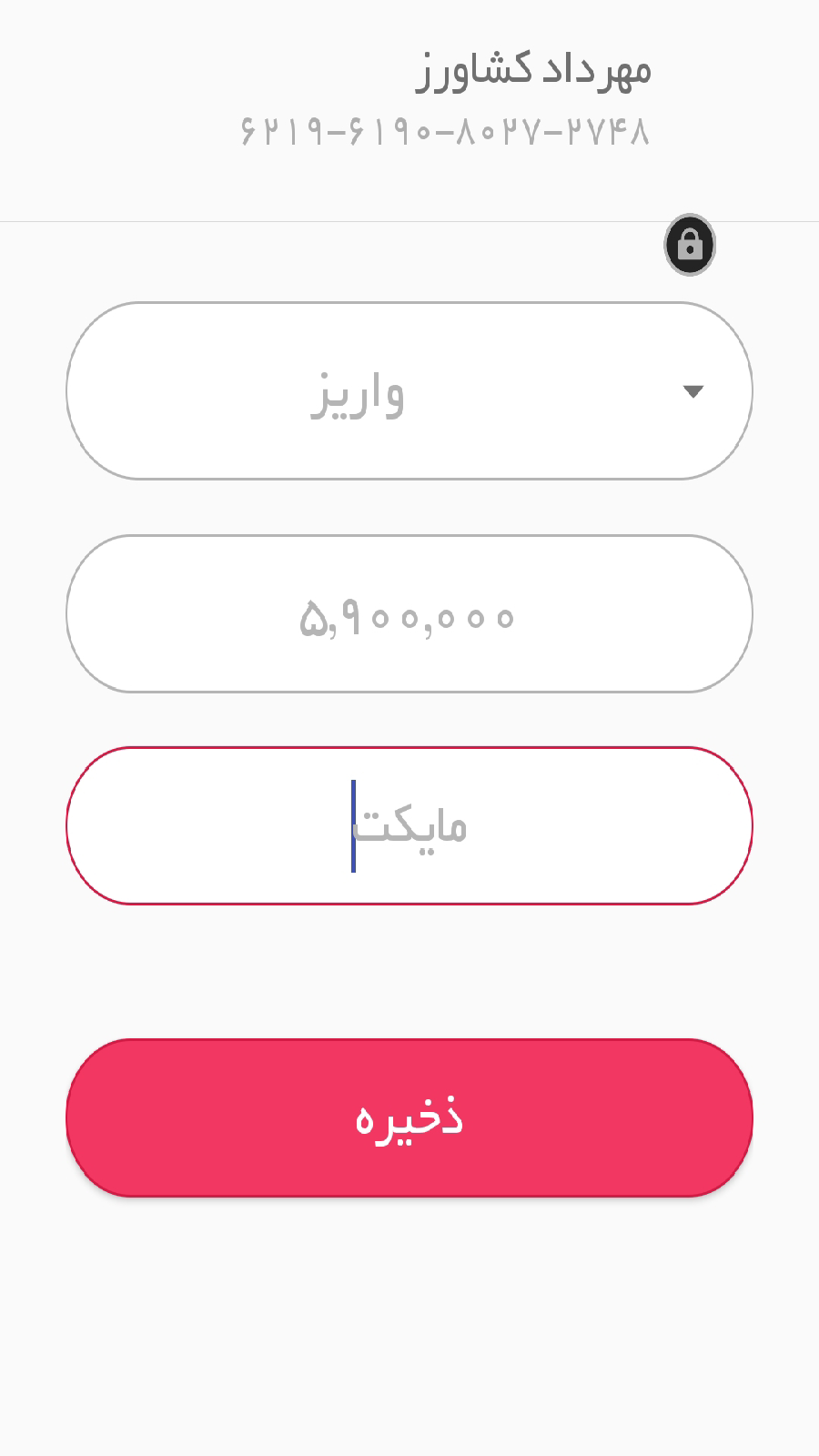
Task: Save the transaction with ذخیره
Action: click(409, 1117)
